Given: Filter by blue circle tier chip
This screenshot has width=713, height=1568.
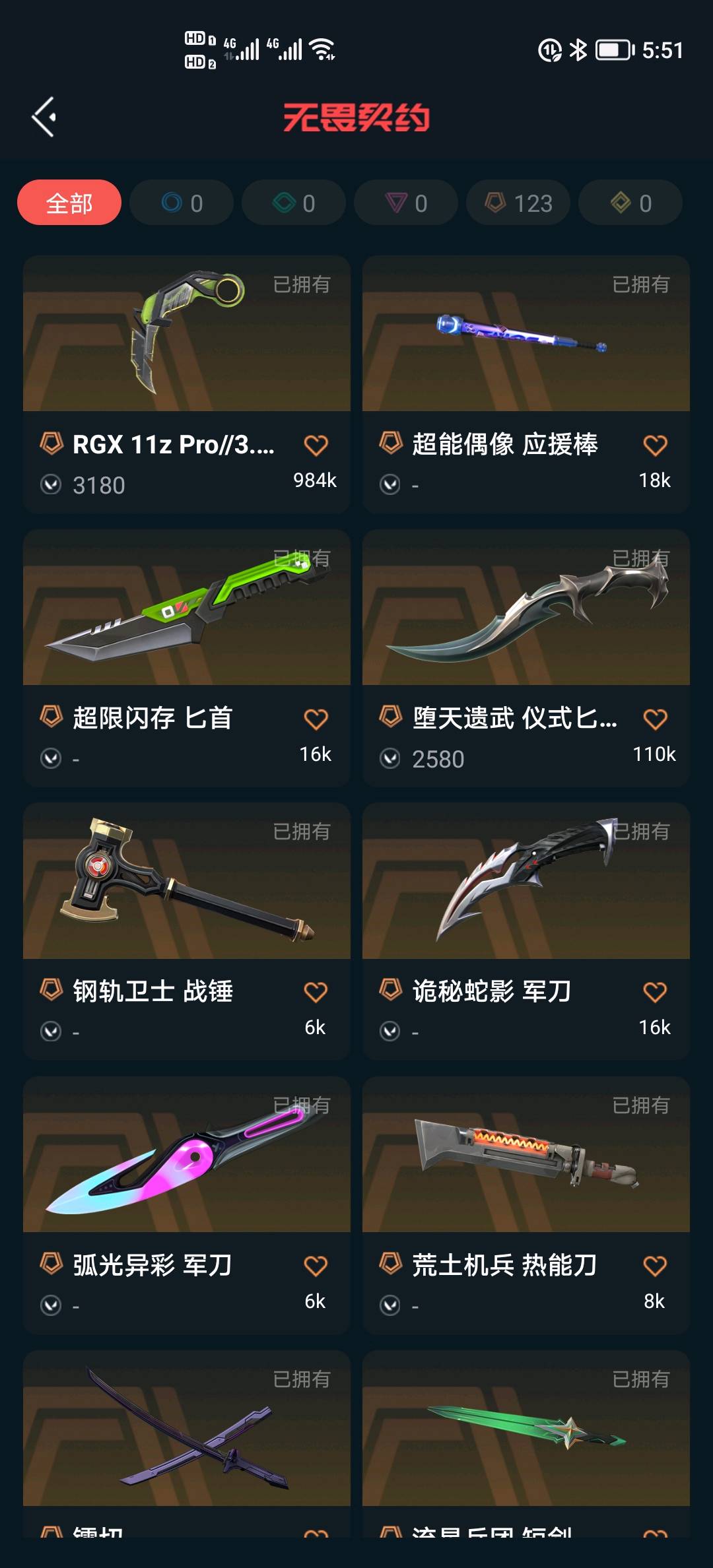Looking at the screenshot, I should 182,203.
